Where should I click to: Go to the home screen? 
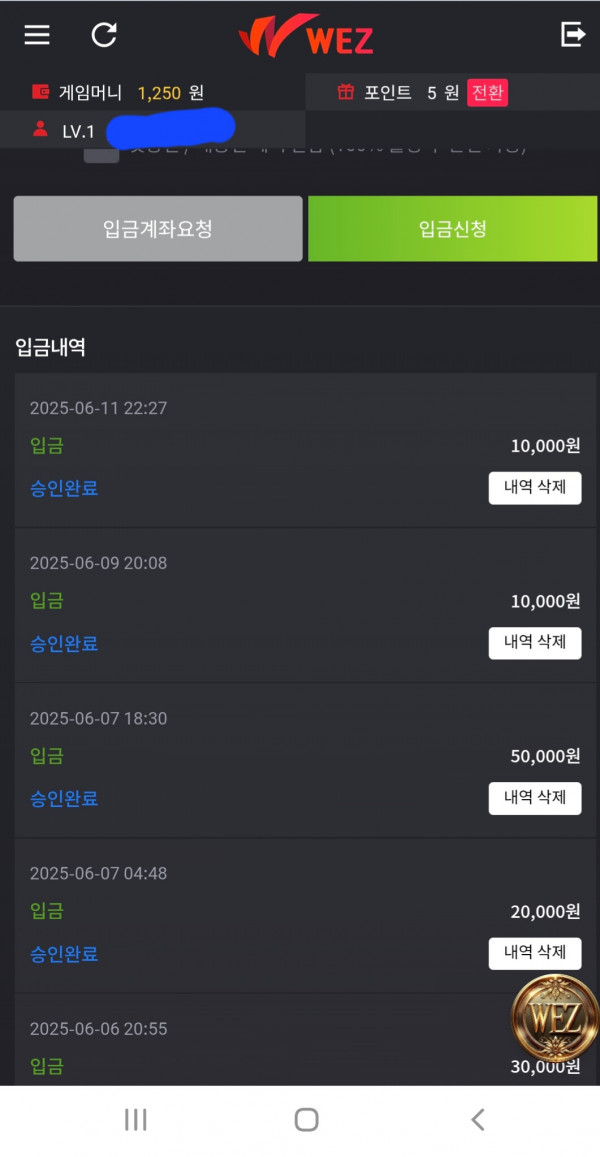pos(306,1119)
